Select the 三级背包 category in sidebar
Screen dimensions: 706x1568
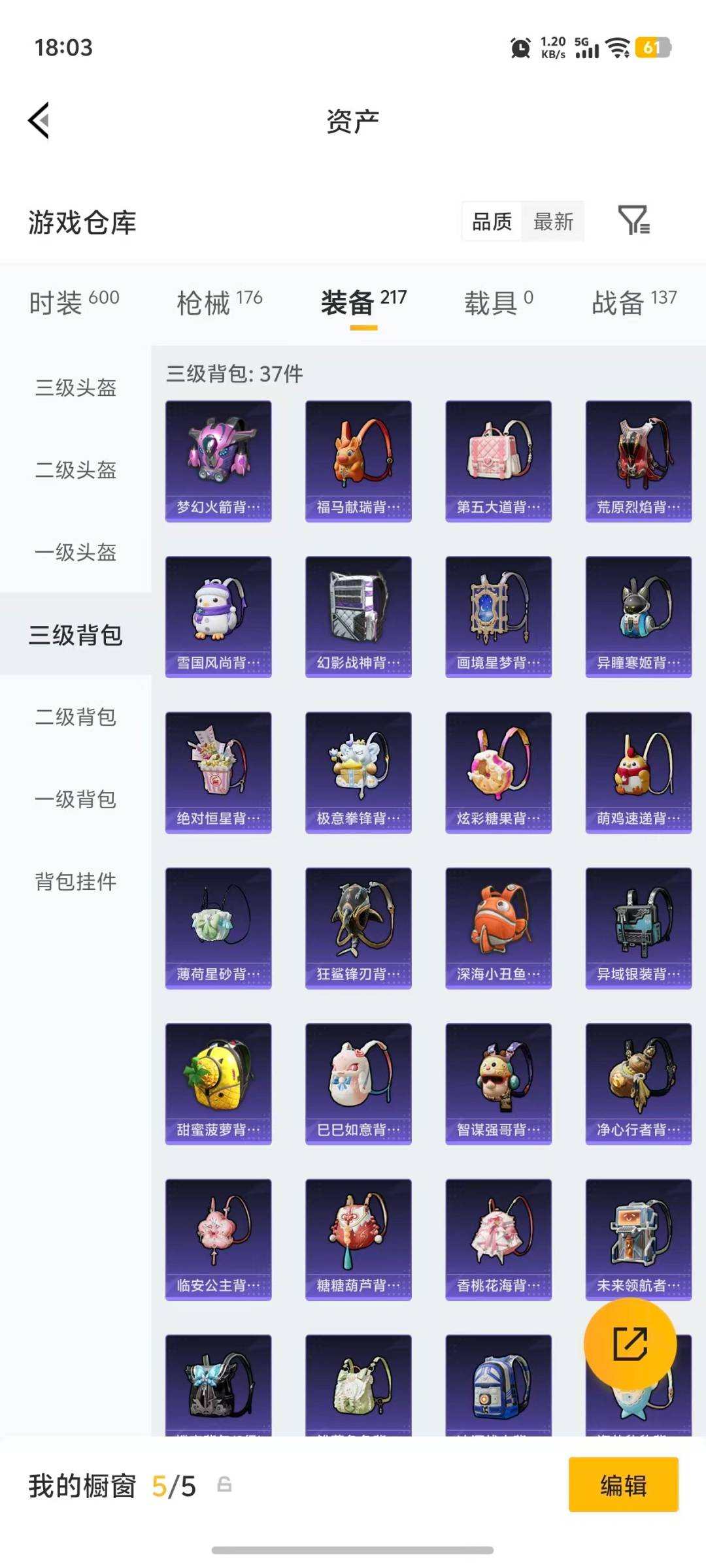point(75,634)
